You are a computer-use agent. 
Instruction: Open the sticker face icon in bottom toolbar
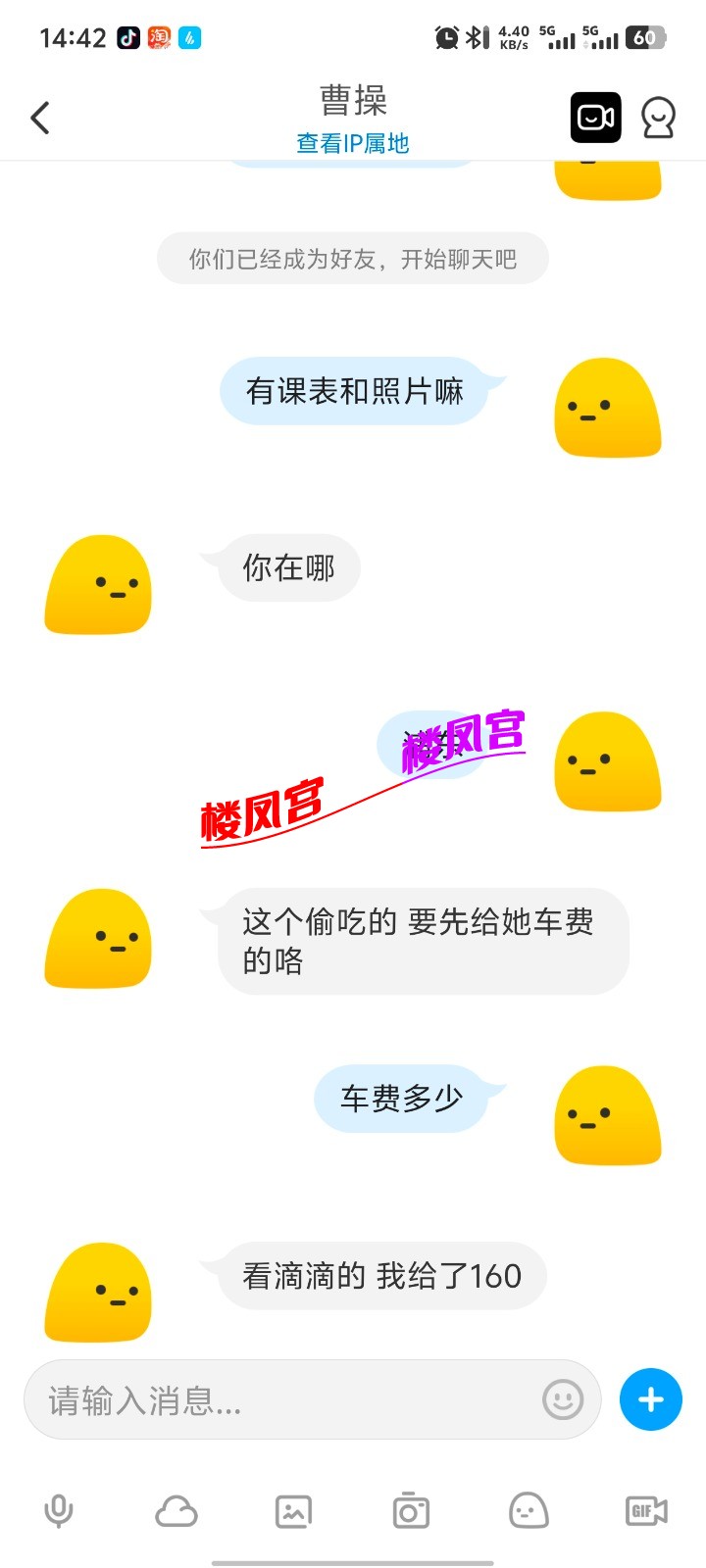point(528,1510)
